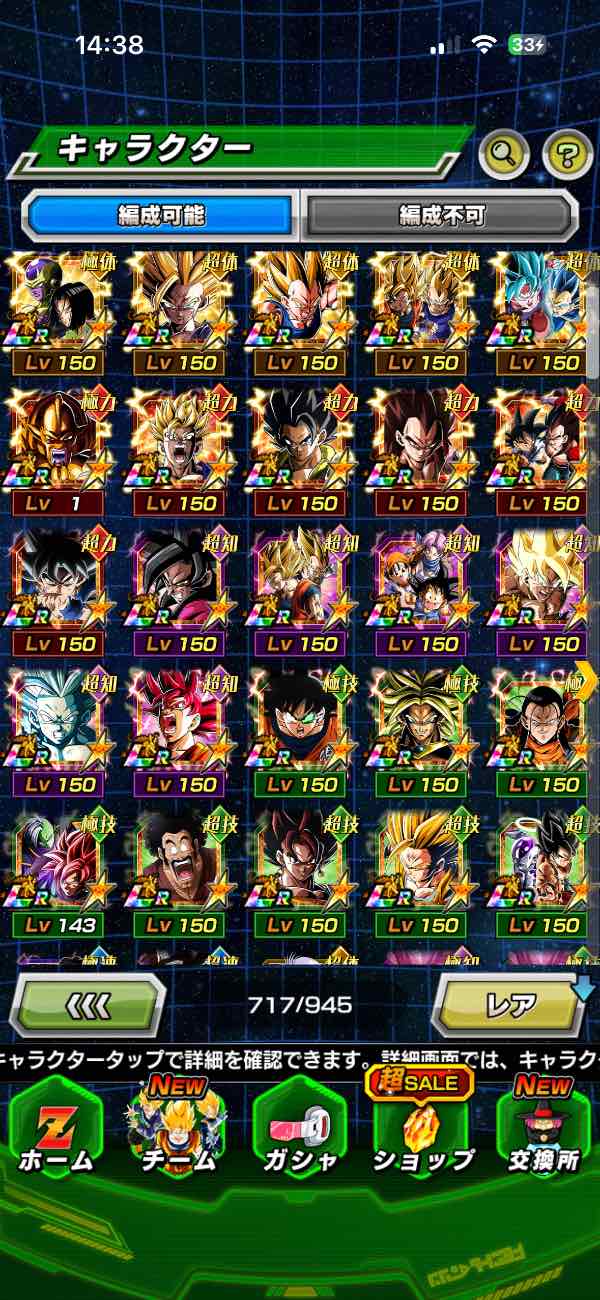
Task: Open the ショップ menu
Action: coord(422,1126)
